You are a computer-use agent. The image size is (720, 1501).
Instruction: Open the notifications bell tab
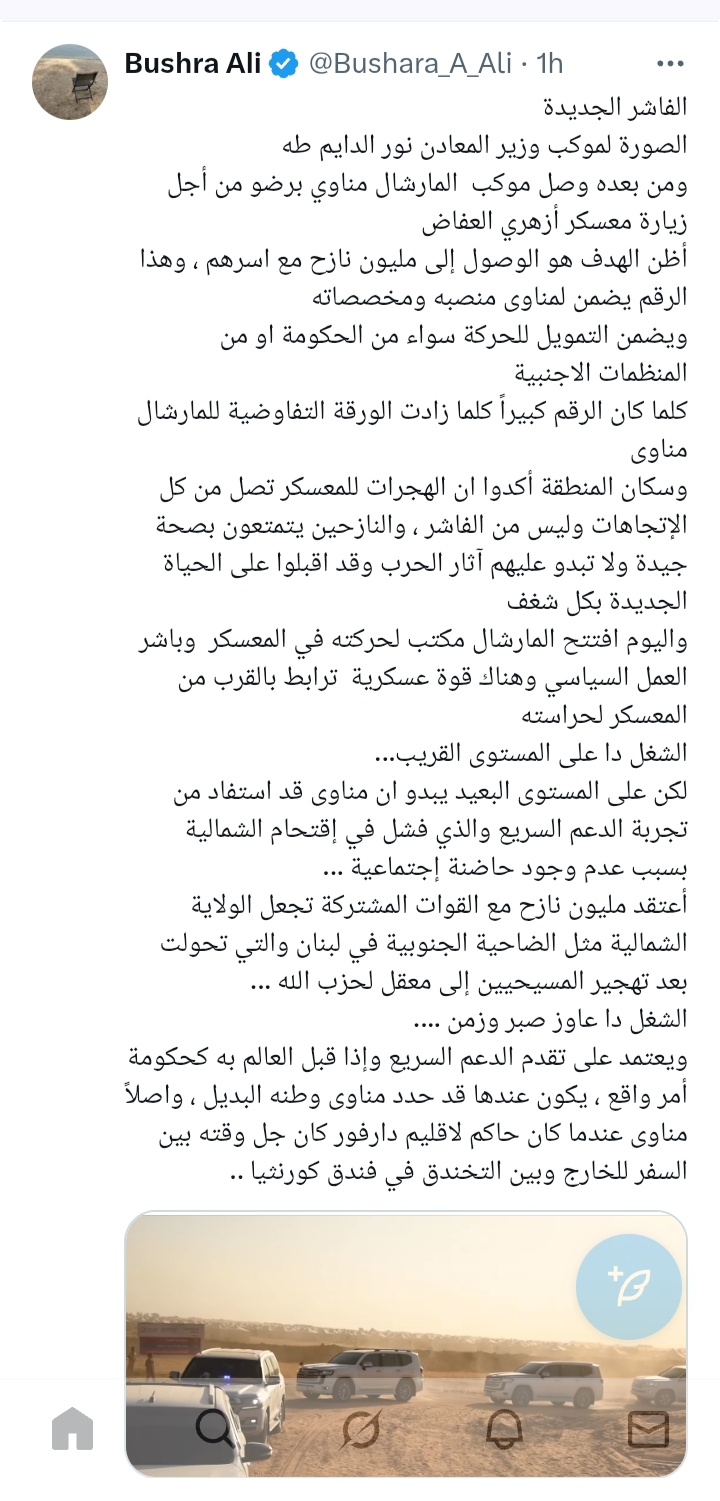(504, 1429)
